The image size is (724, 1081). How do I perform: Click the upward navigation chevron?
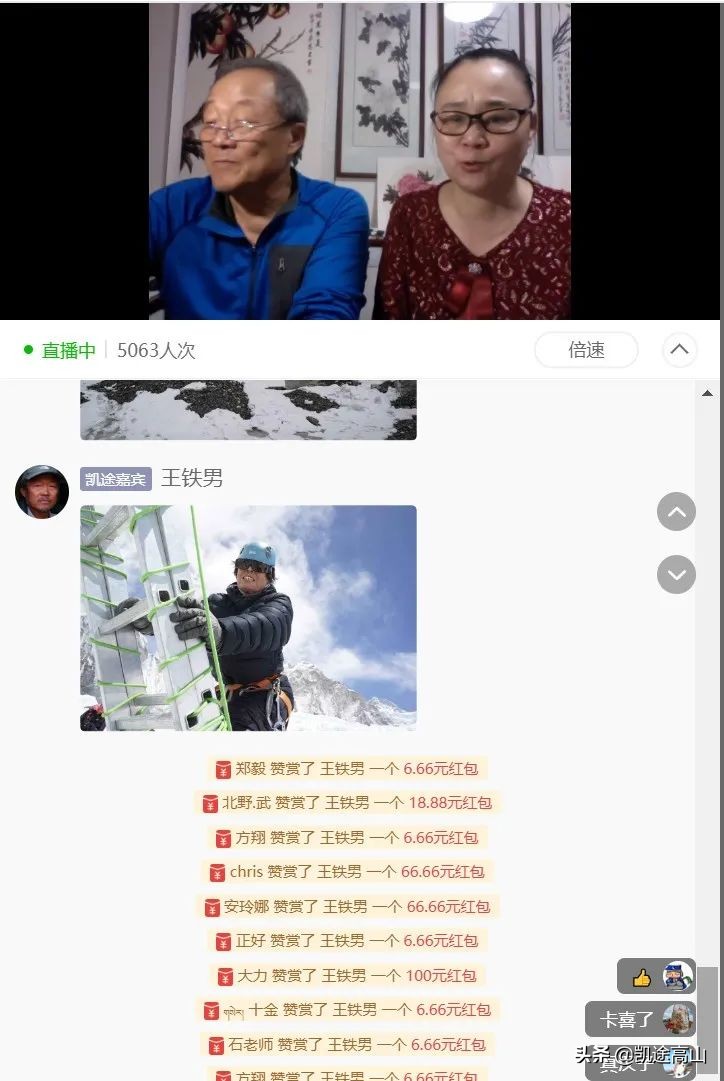point(676,511)
